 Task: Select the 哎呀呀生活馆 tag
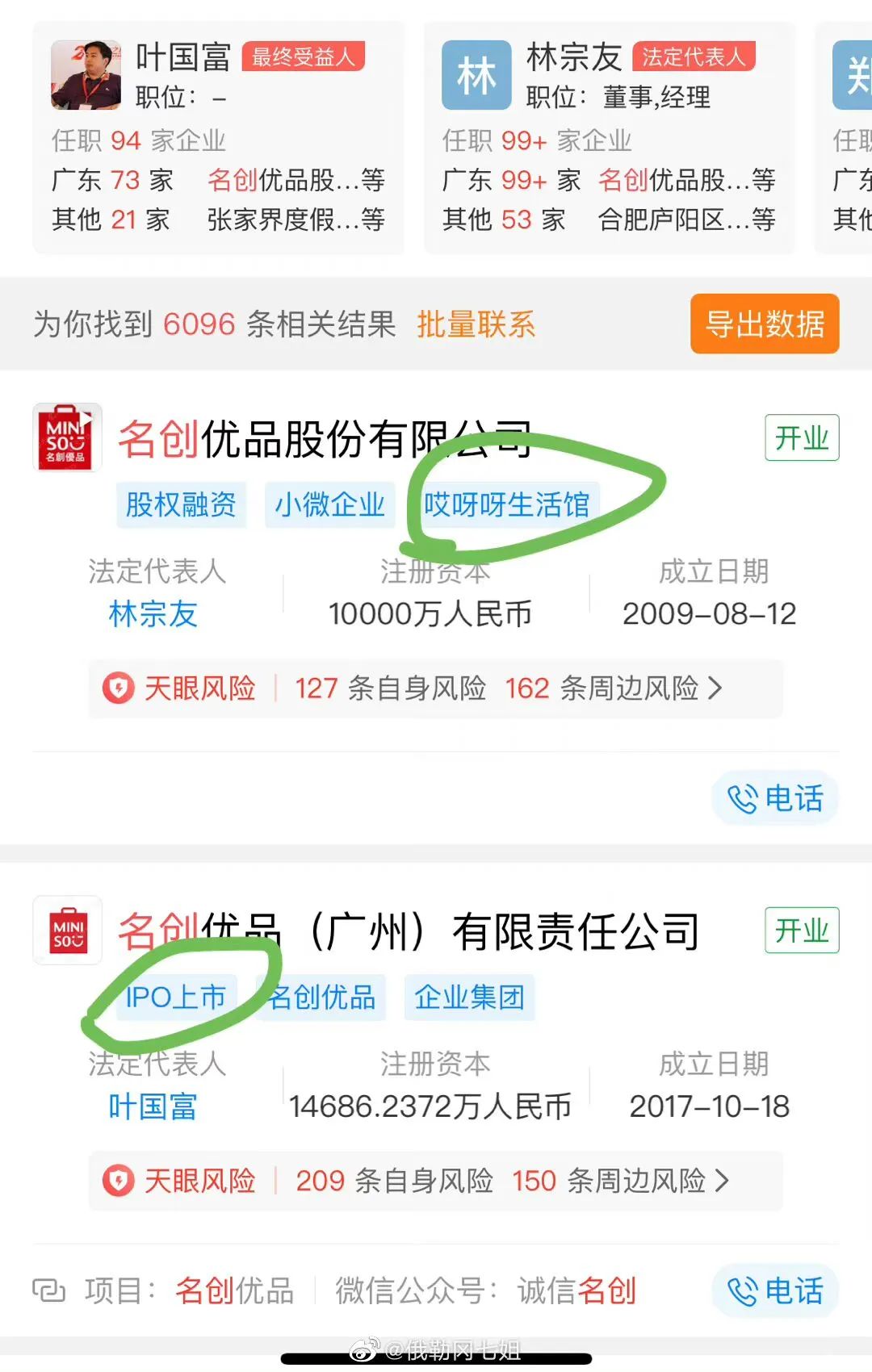(507, 505)
